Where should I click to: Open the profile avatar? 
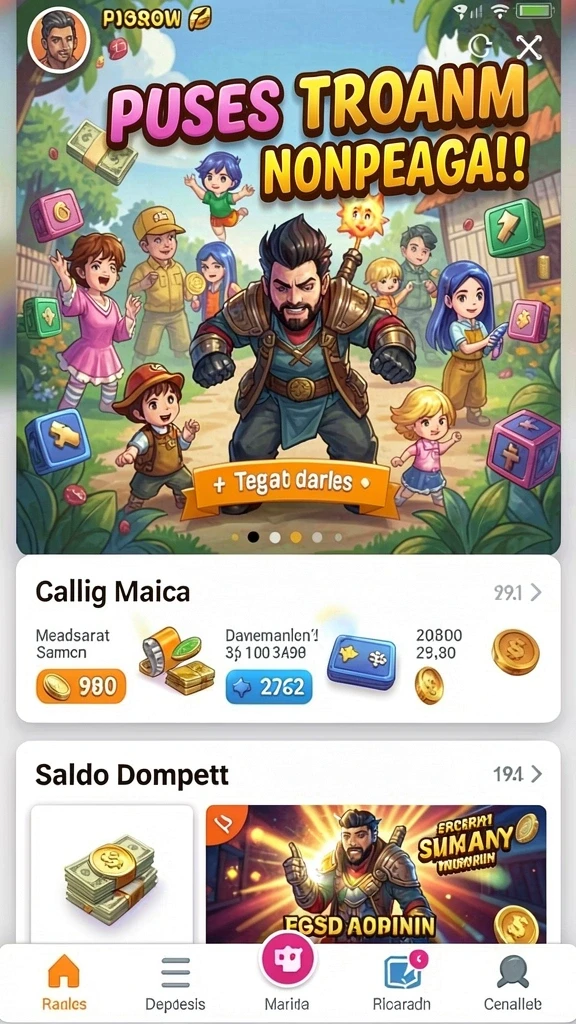[x=59, y=40]
